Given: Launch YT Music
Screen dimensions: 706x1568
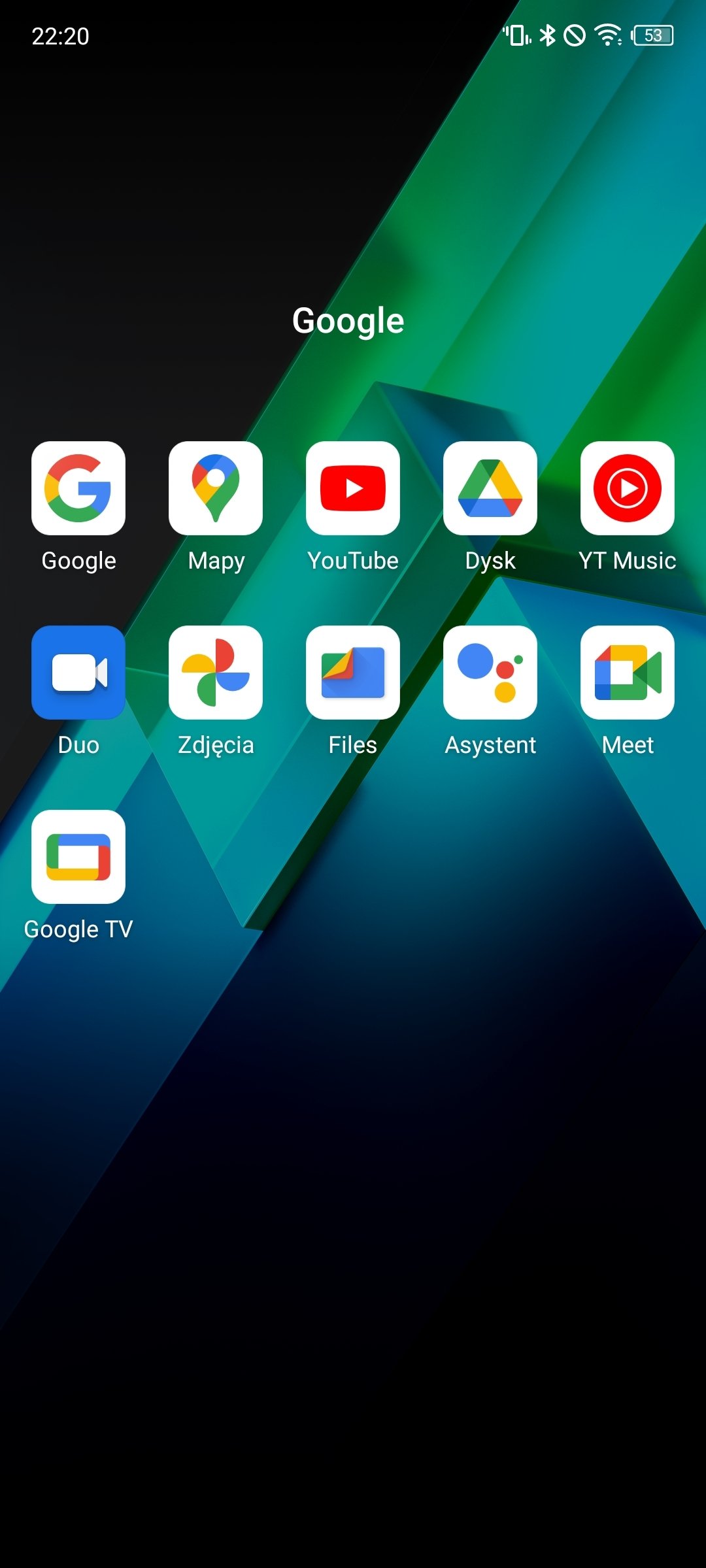Looking at the screenshot, I should click(x=628, y=488).
